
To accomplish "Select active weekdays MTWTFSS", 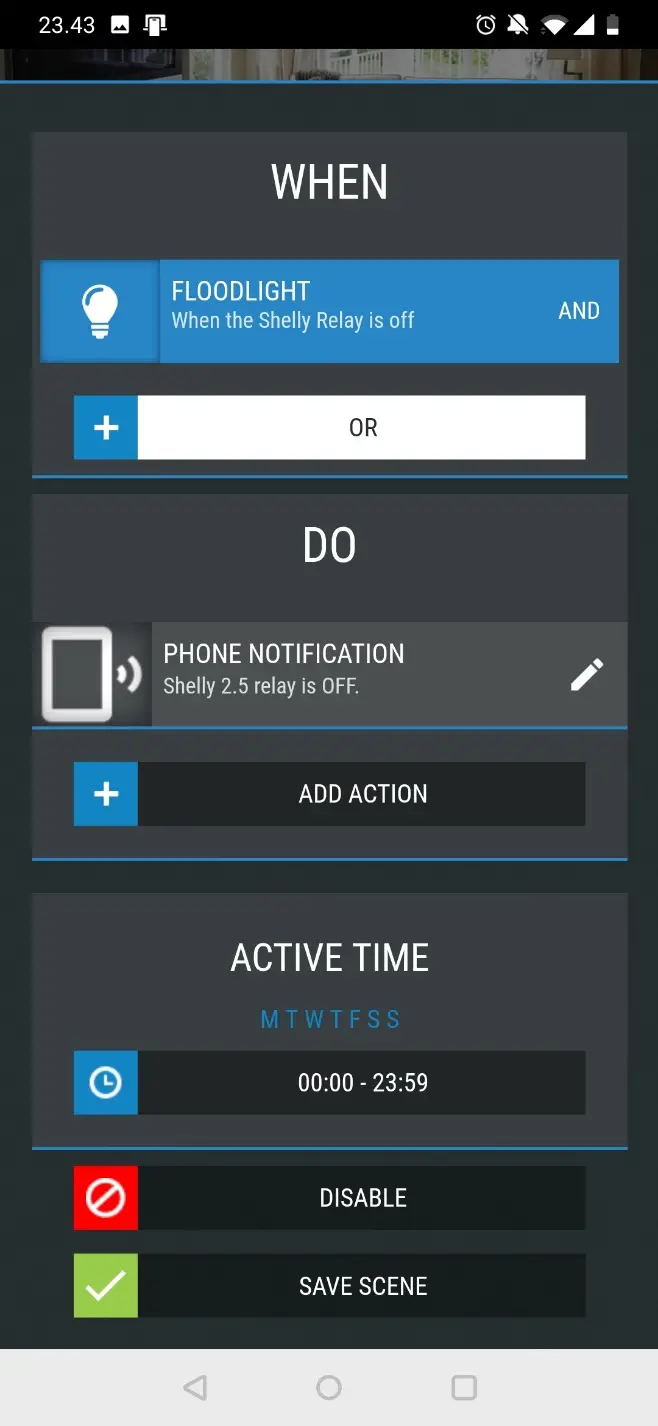I will tap(330, 1019).
